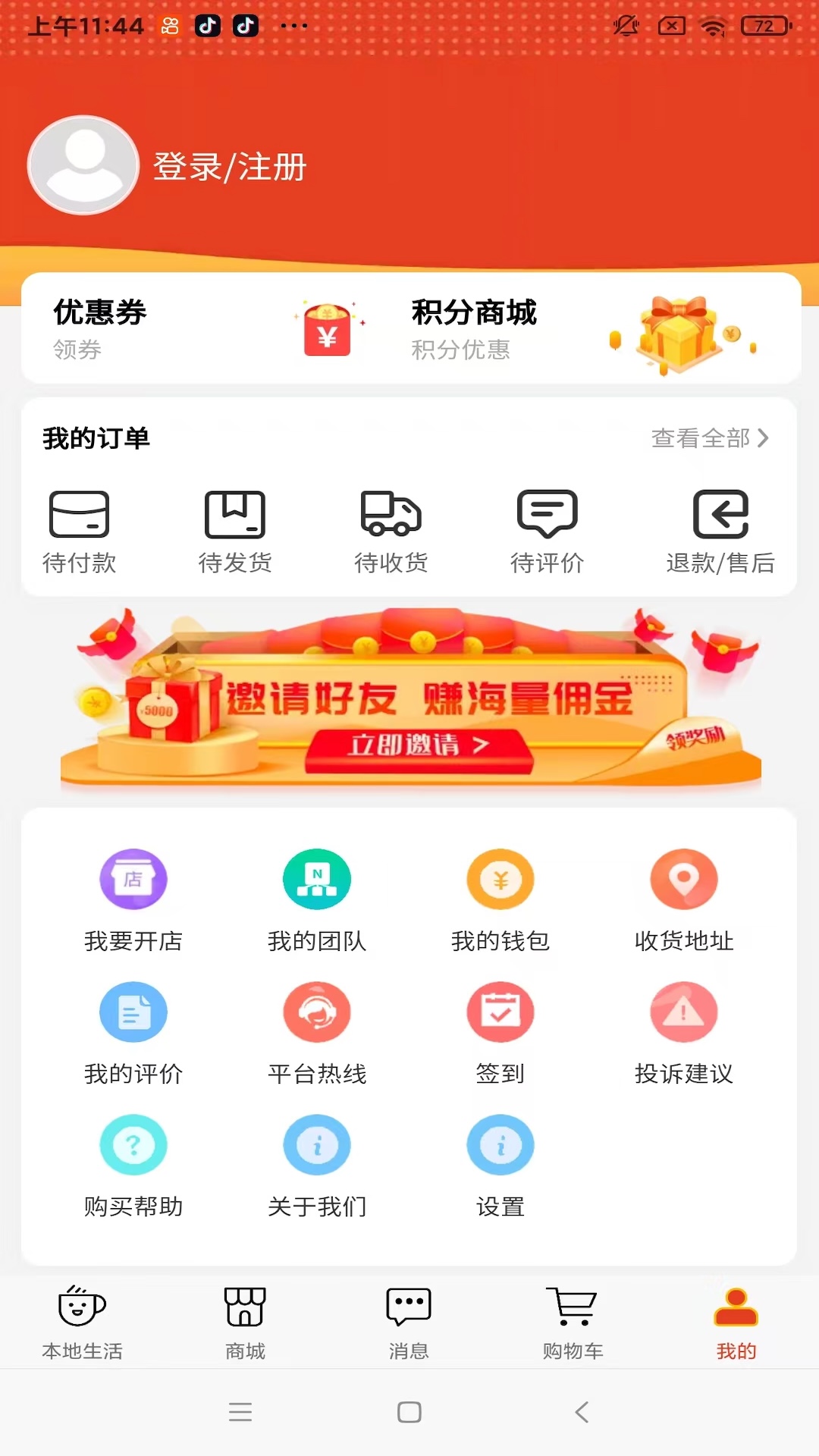Tap the 我的钱包 wallet icon
Image resolution: width=819 pixels, height=1456 pixels.
(500, 878)
